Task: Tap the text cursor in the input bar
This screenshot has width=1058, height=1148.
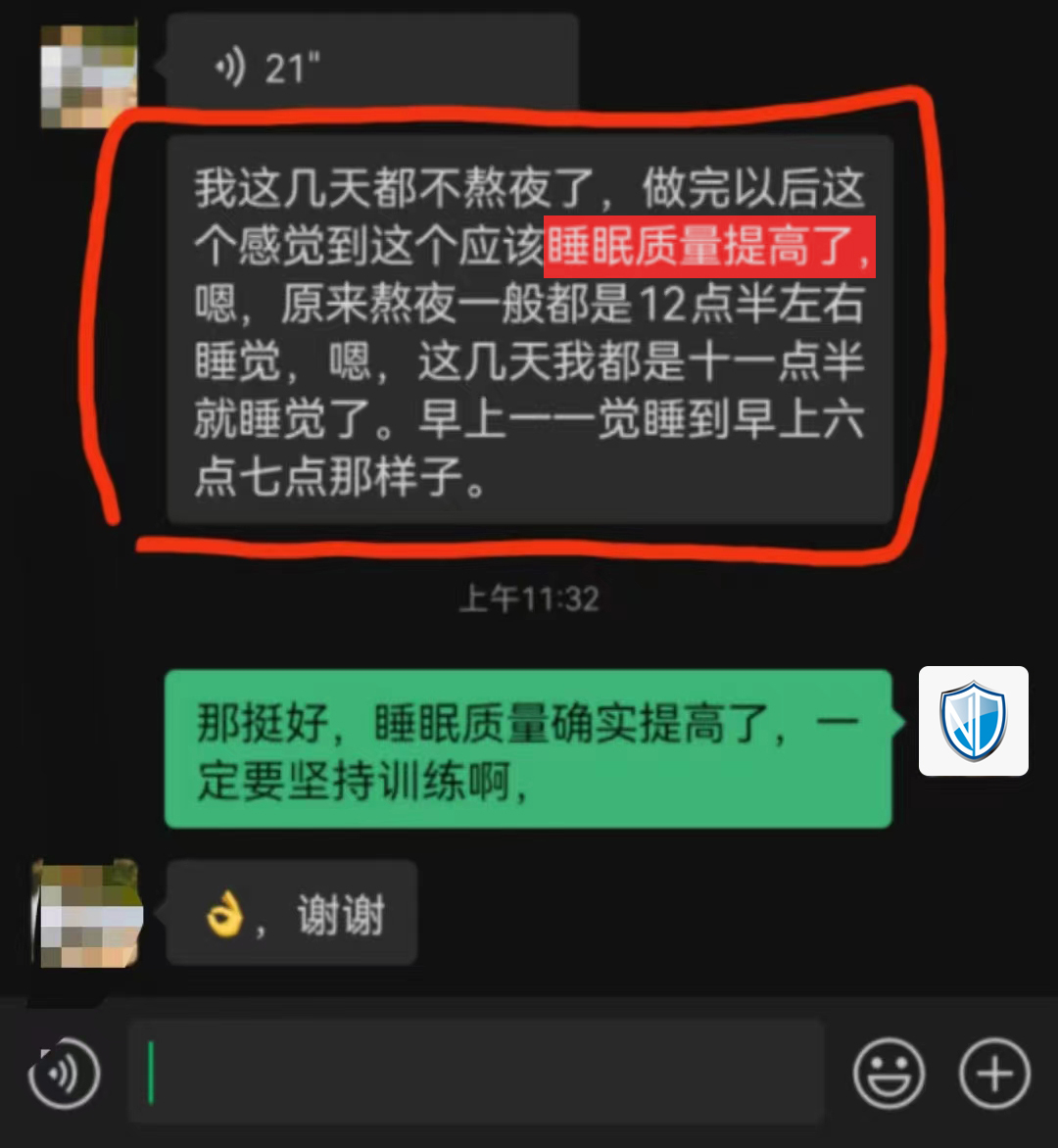Action: (x=152, y=1074)
